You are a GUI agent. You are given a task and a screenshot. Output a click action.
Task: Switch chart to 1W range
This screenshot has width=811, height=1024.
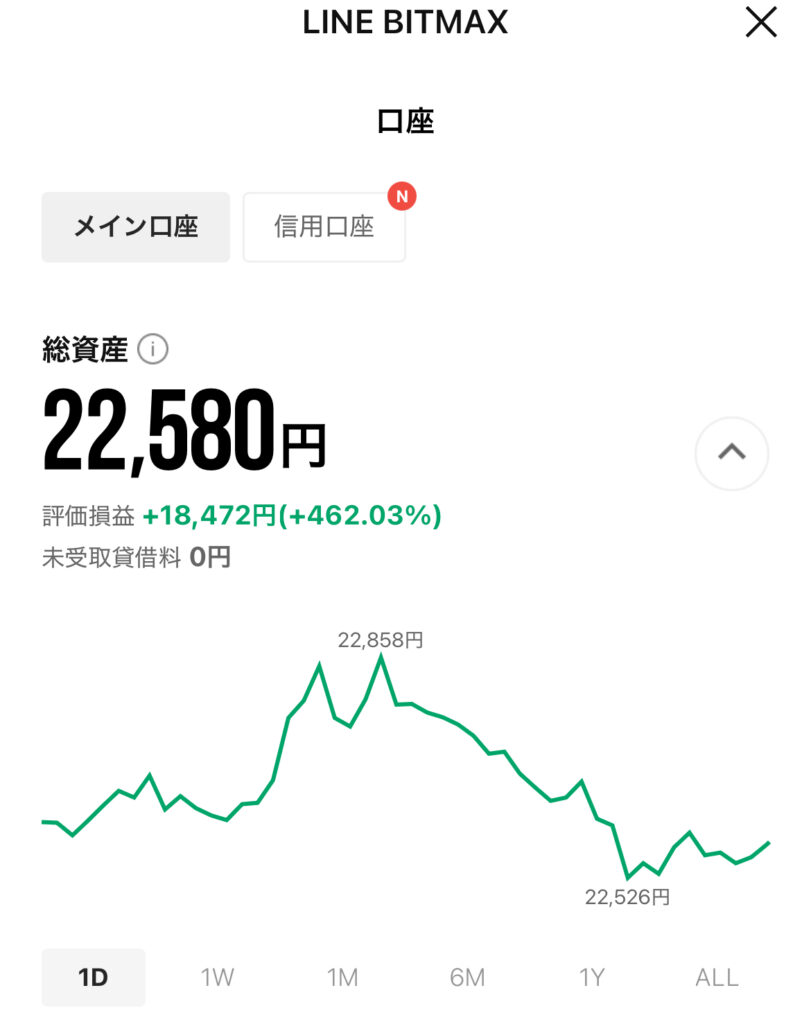pos(217,977)
